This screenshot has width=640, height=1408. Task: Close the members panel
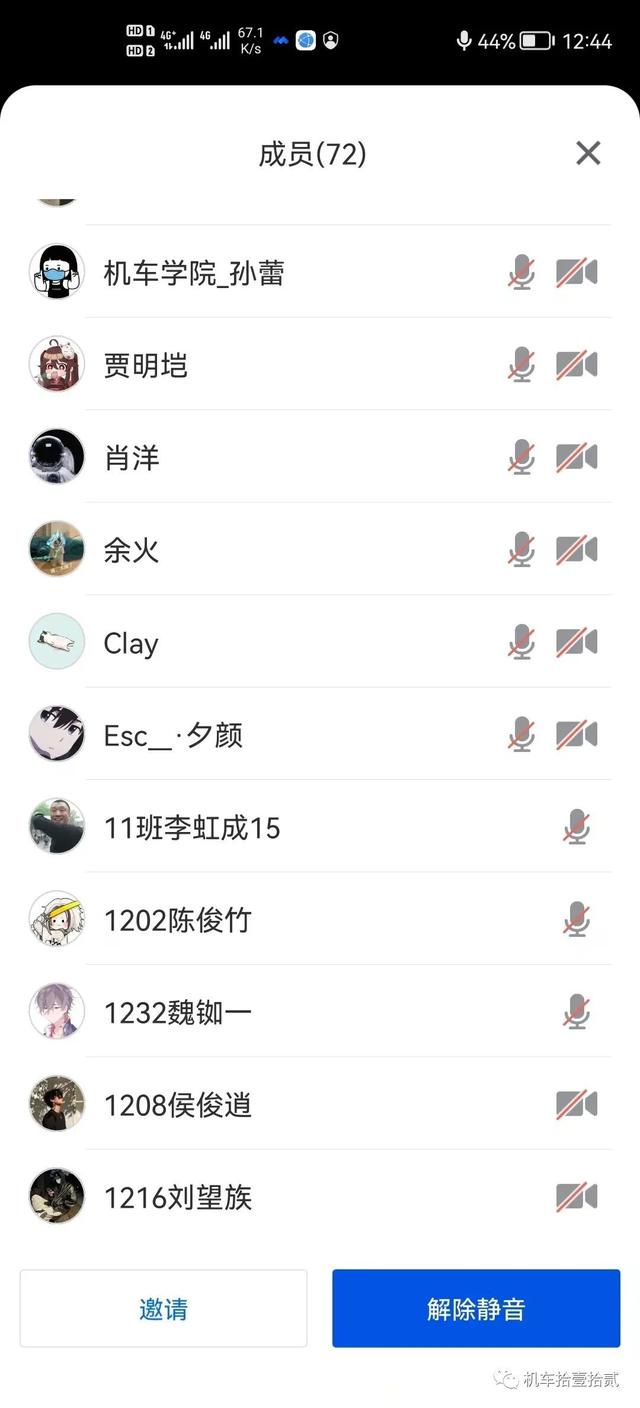click(588, 153)
